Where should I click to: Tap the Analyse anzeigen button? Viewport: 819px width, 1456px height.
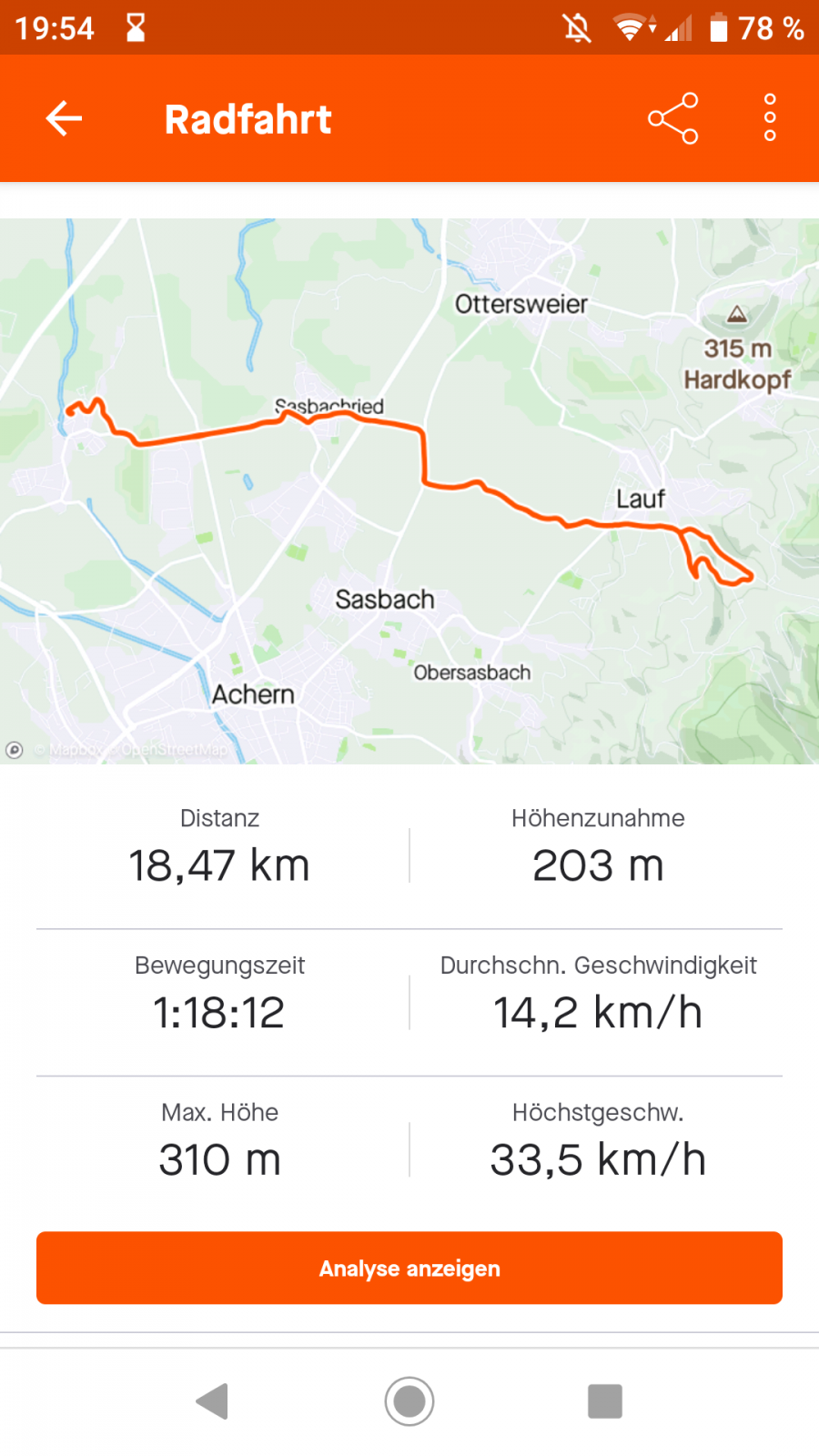[409, 1268]
